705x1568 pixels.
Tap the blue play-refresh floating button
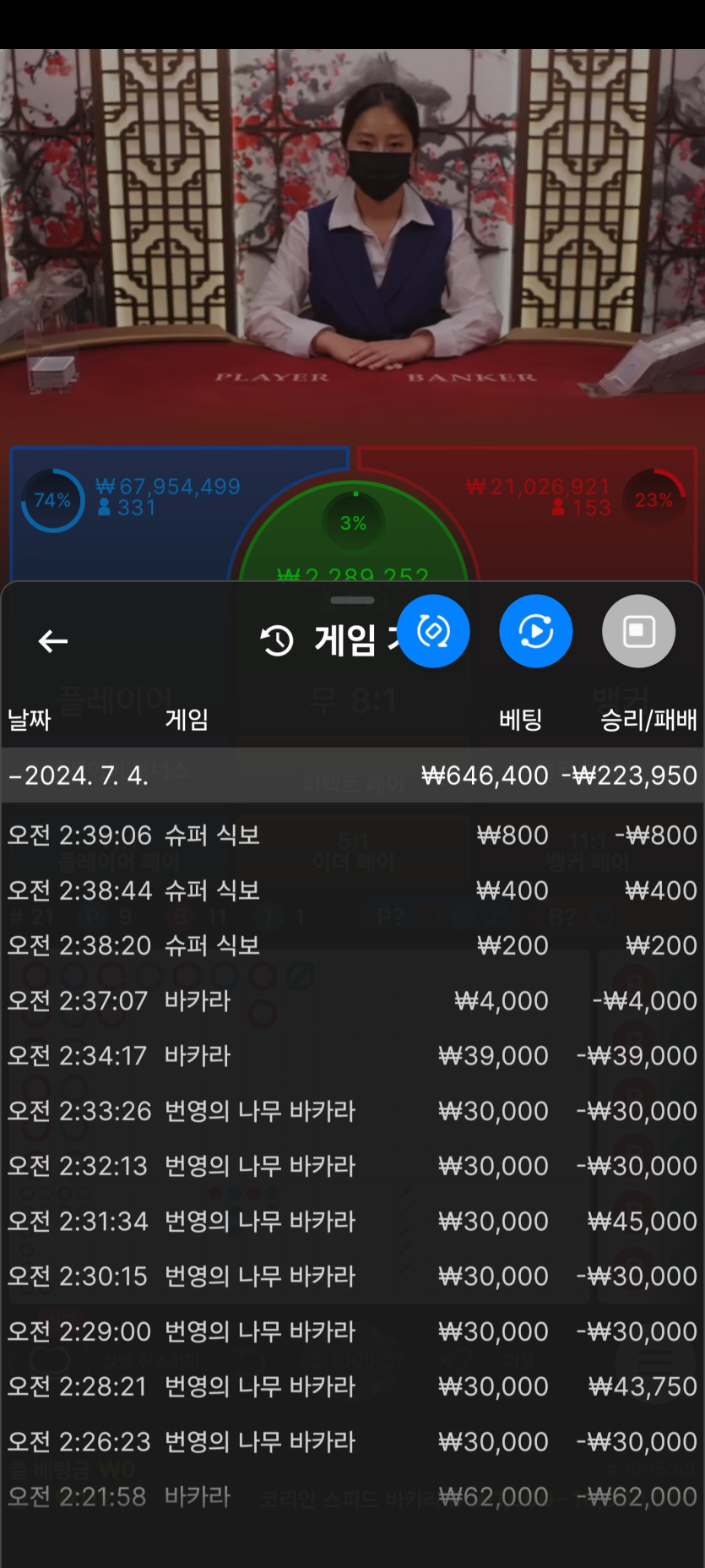[536, 631]
